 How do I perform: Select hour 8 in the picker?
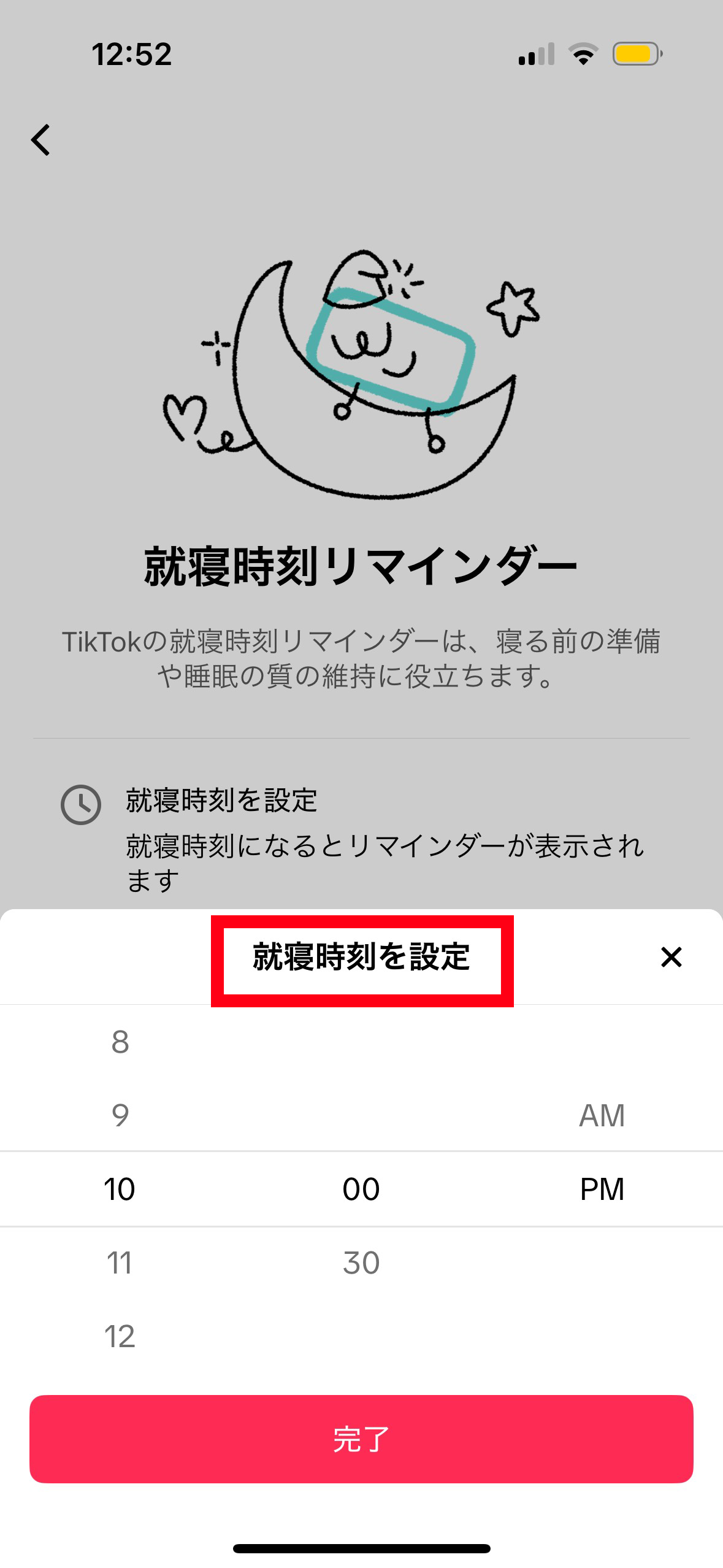click(x=120, y=1042)
